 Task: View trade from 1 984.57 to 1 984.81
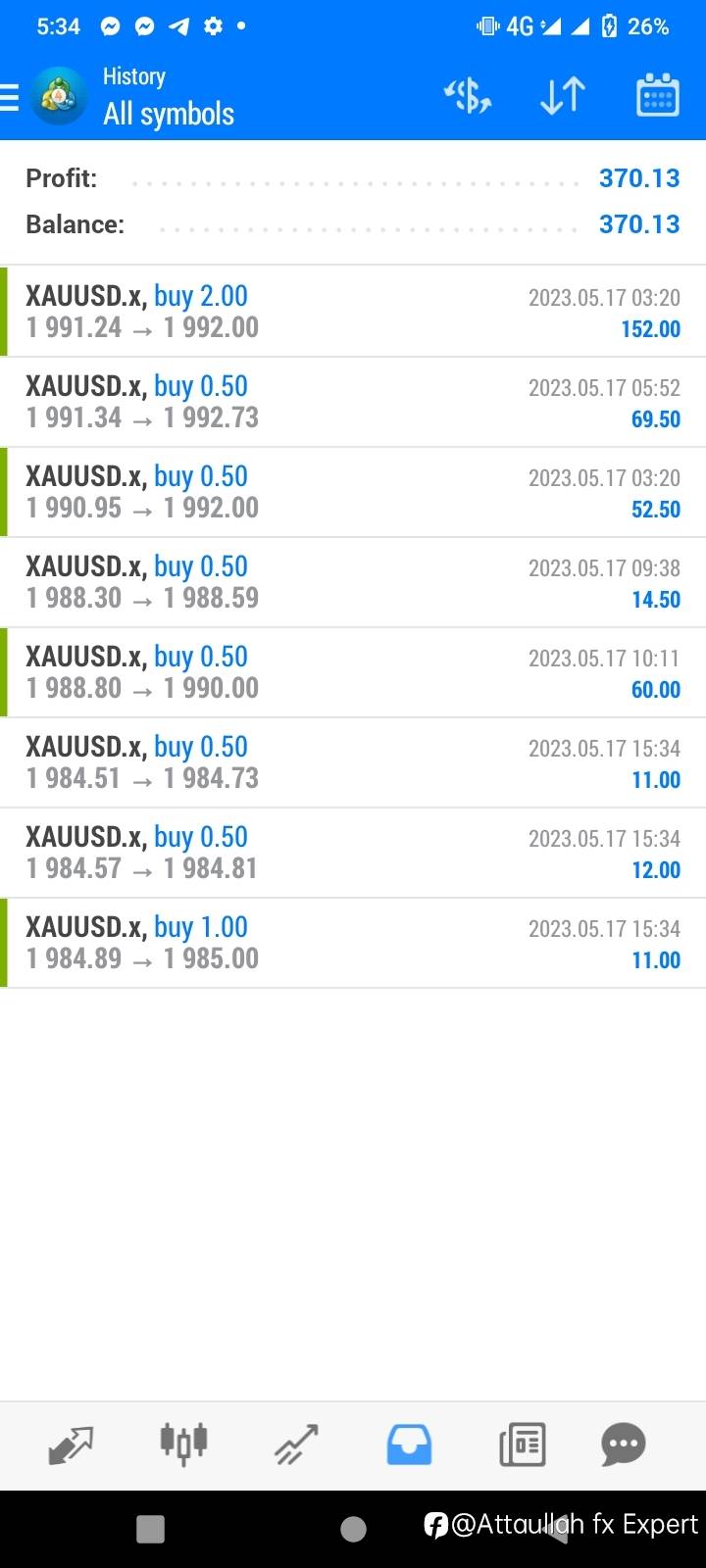click(353, 853)
